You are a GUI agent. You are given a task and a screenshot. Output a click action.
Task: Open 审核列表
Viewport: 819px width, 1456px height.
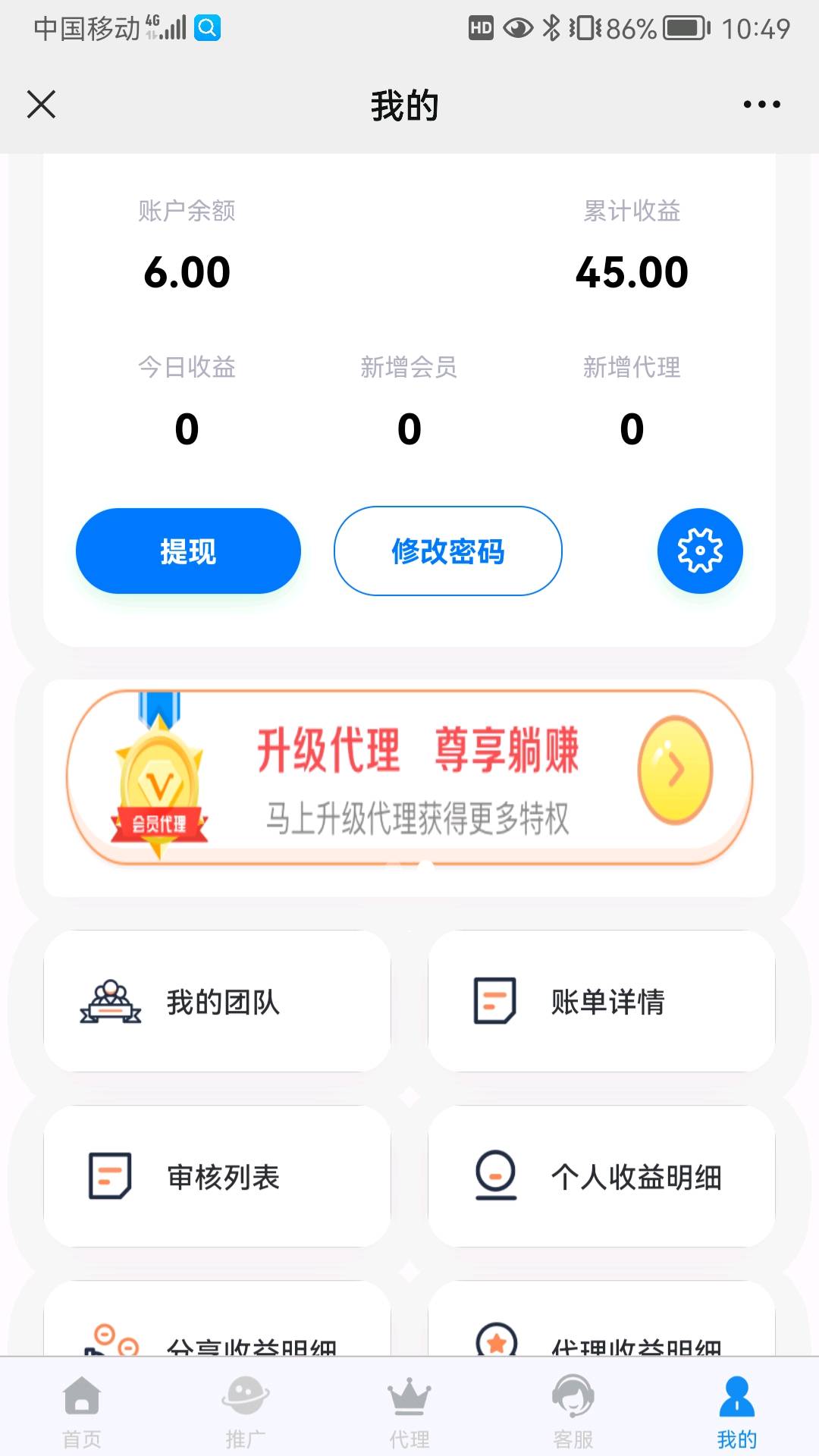tap(218, 1176)
